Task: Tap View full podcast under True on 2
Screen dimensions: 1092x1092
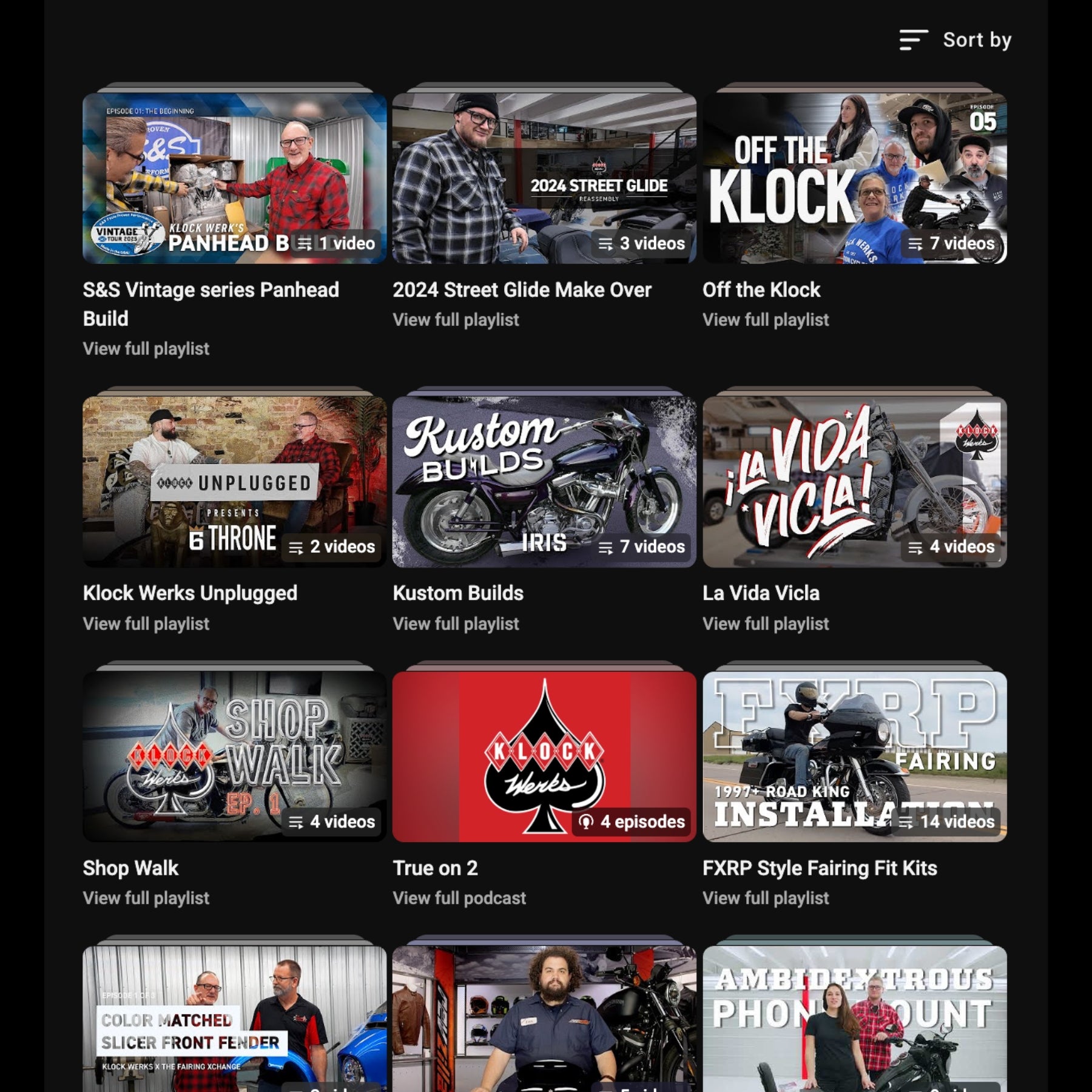Action: 459,898
